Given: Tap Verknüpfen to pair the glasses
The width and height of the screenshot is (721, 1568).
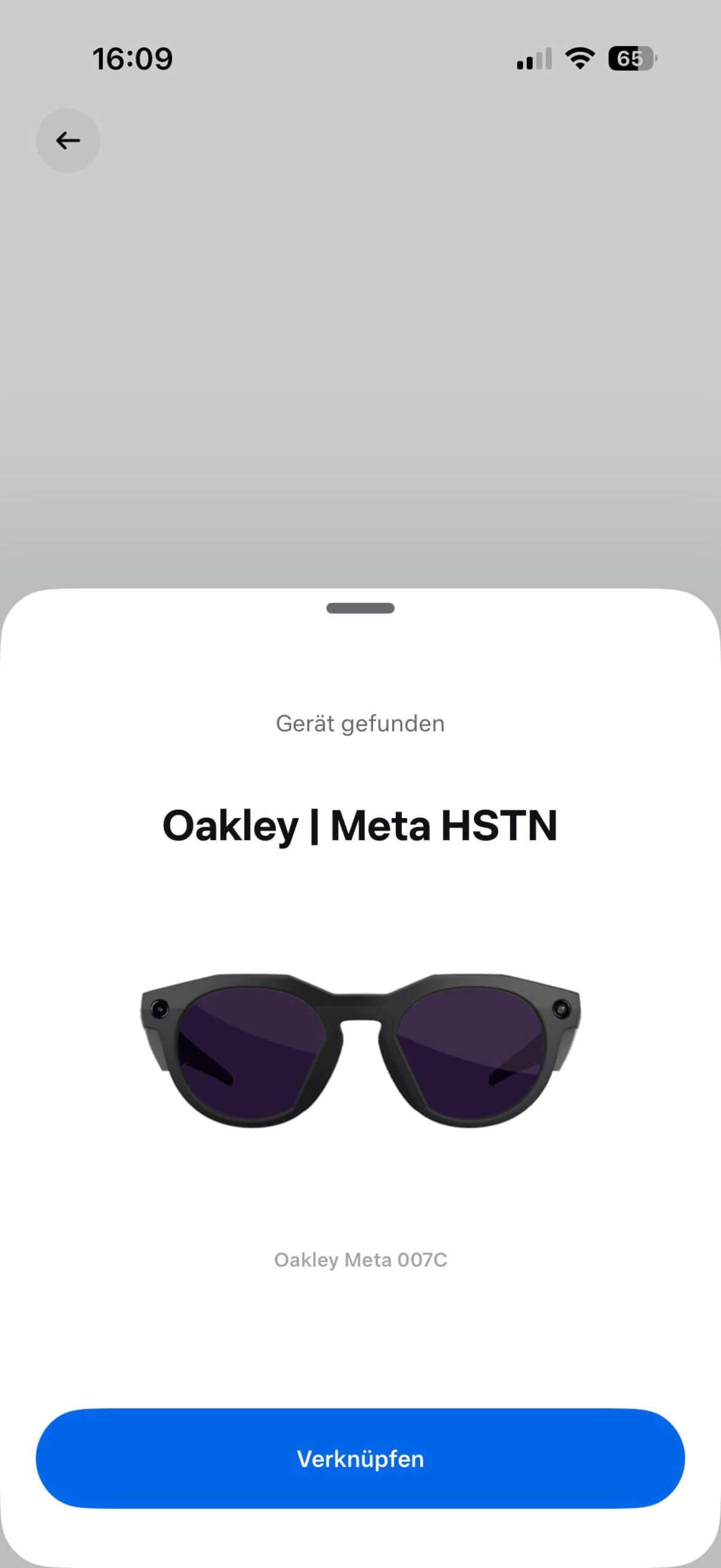Looking at the screenshot, I should (360, 1458).
